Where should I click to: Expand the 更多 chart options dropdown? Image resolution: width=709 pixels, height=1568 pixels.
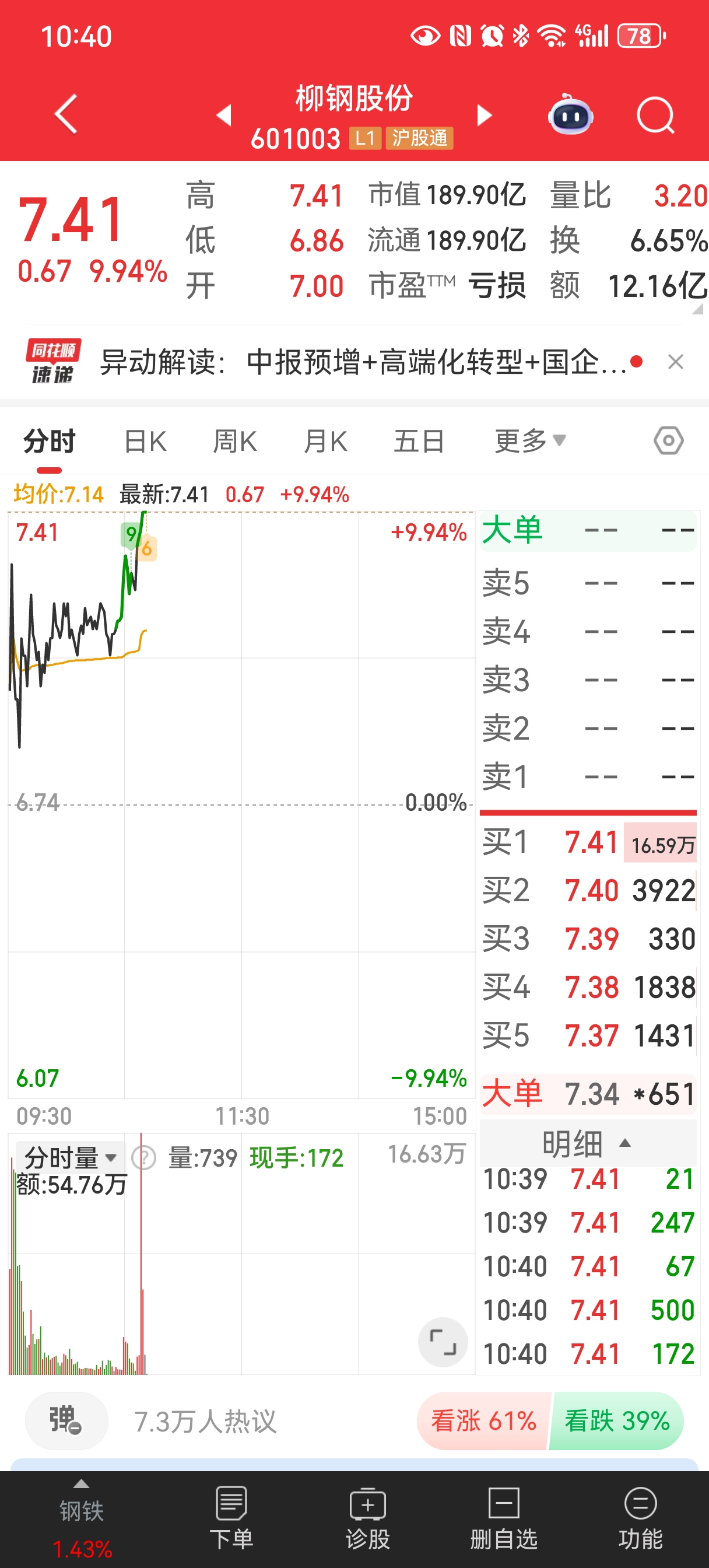pyautogui.click(x=529, y=442)
